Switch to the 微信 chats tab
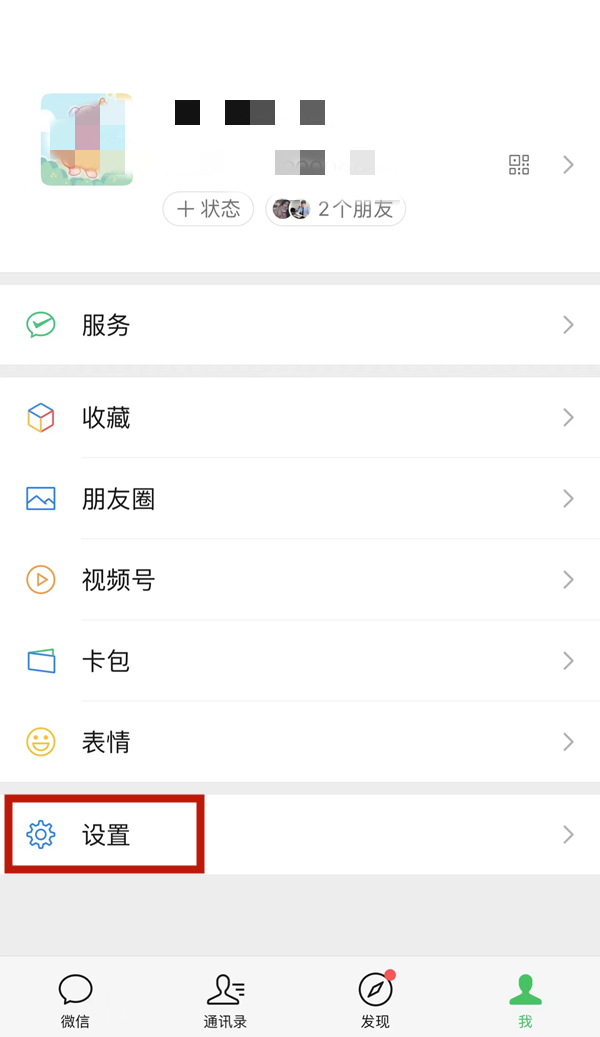 75,1000
